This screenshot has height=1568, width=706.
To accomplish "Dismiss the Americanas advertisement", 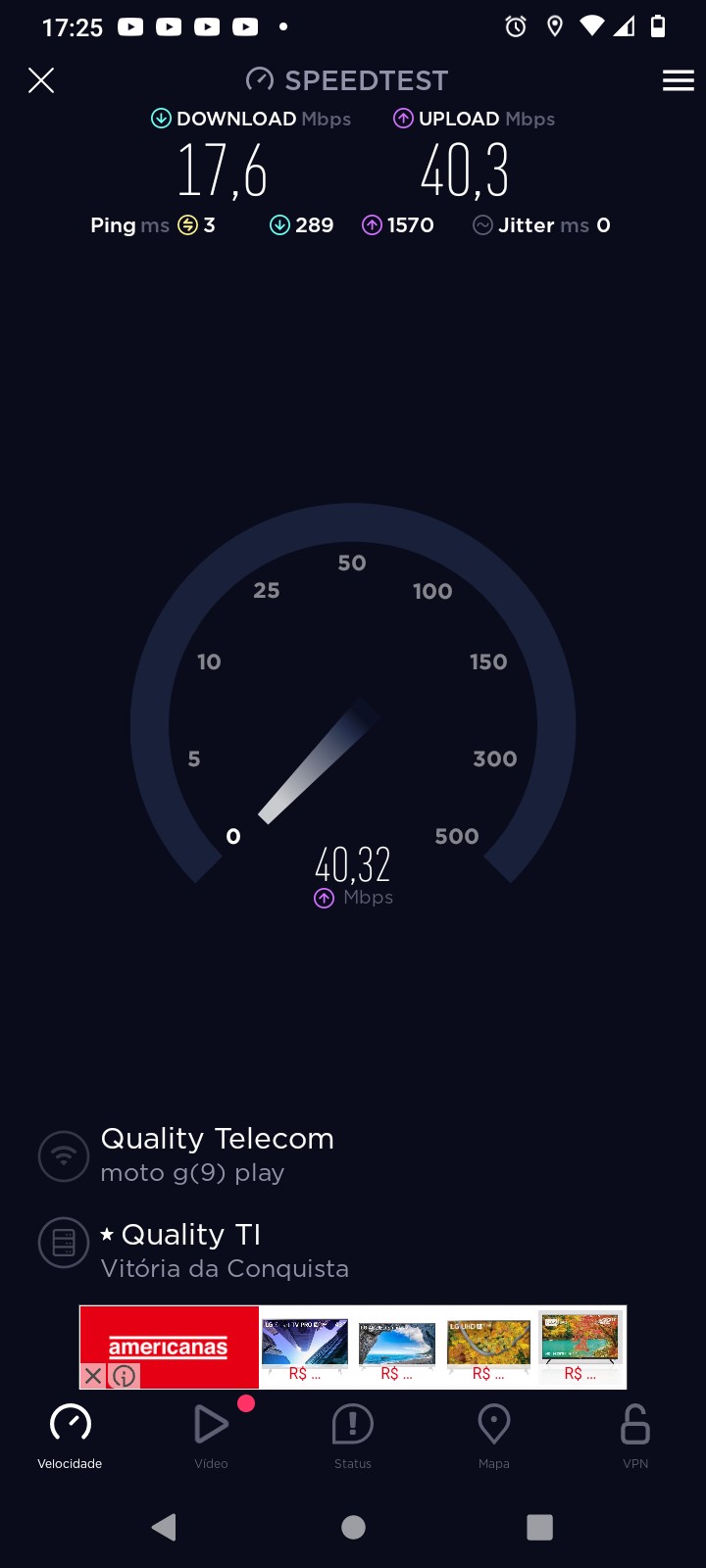I will (x=93, y=1376).
